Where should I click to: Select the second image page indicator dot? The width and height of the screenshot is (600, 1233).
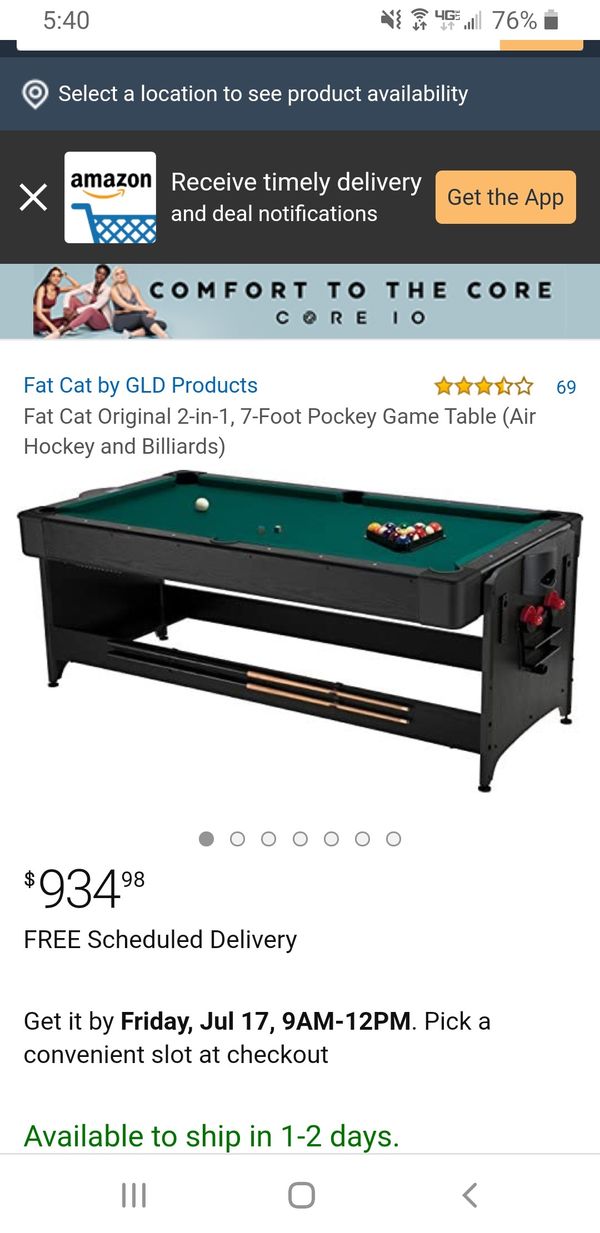point(237,839)
